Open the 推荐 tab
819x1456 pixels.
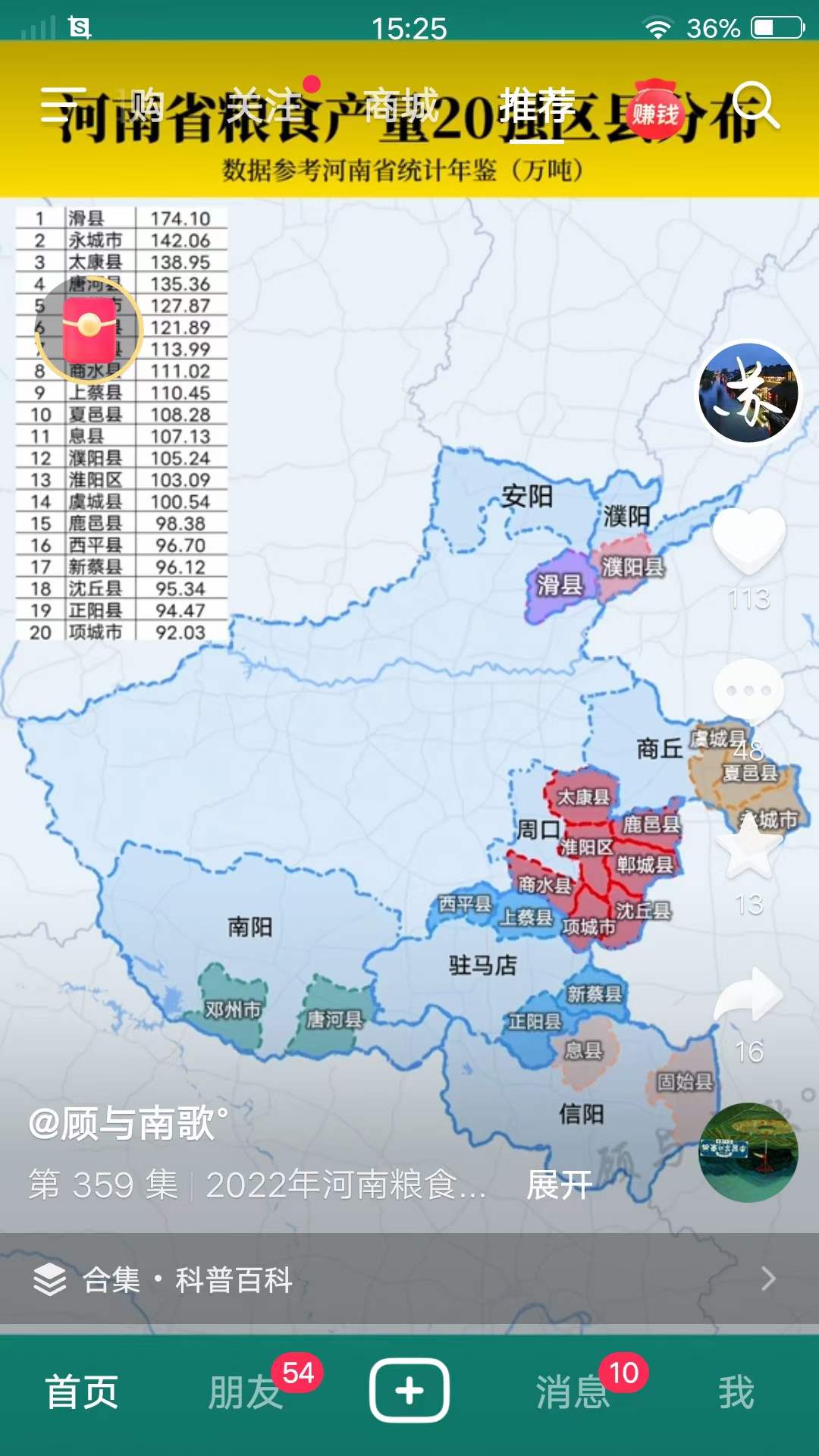tap(536, 105)
